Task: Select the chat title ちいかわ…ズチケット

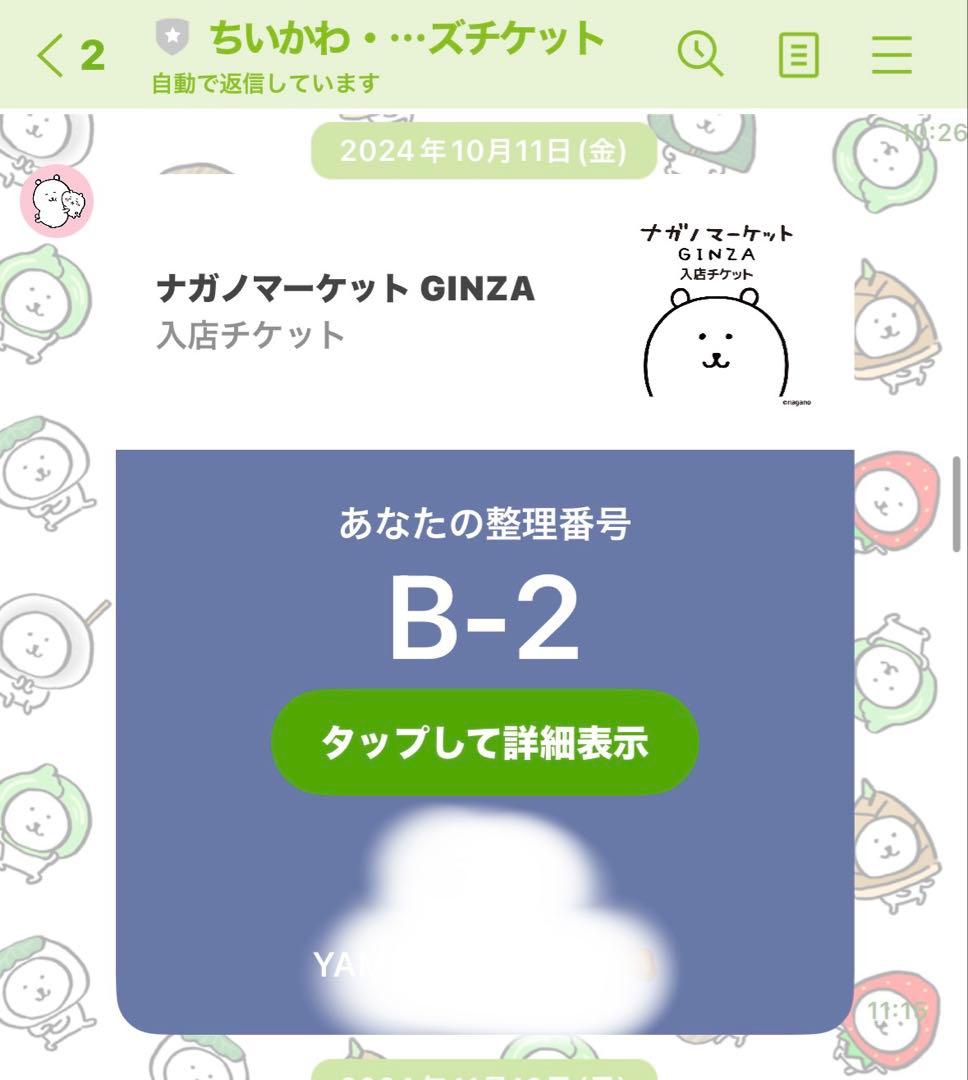Action: click(x=405, y=38)
